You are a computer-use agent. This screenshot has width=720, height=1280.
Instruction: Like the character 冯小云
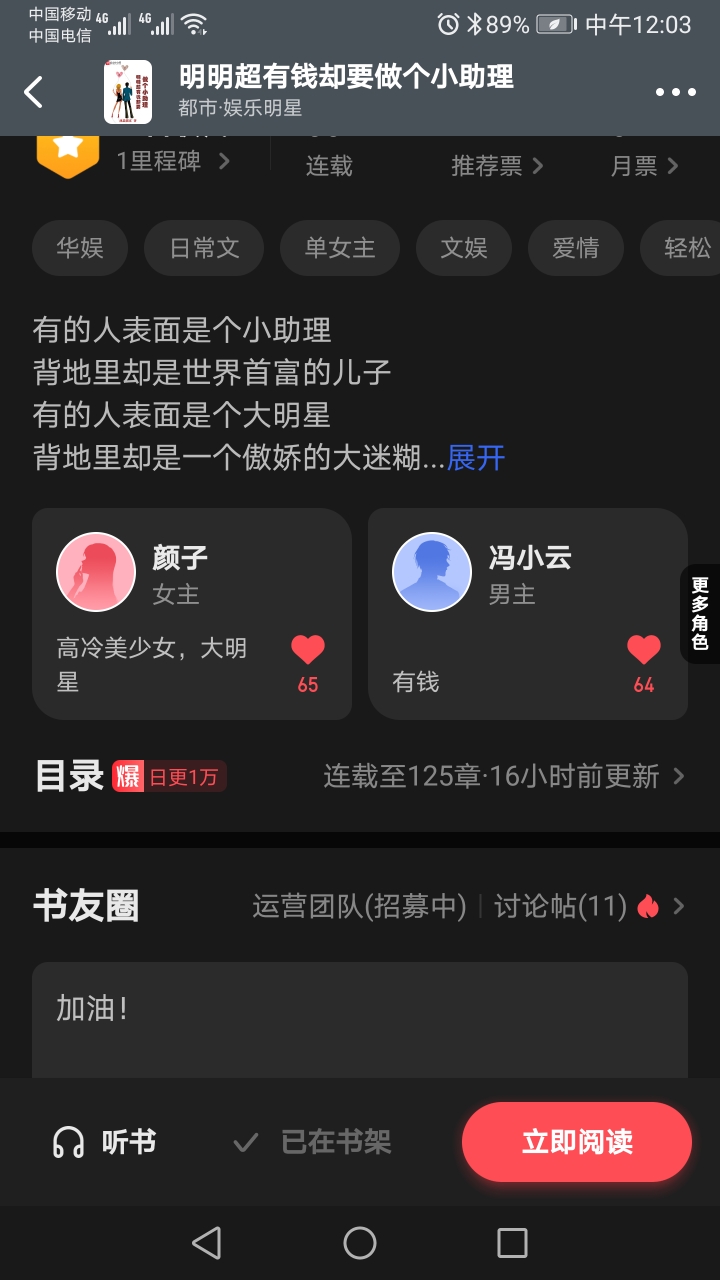644,652
